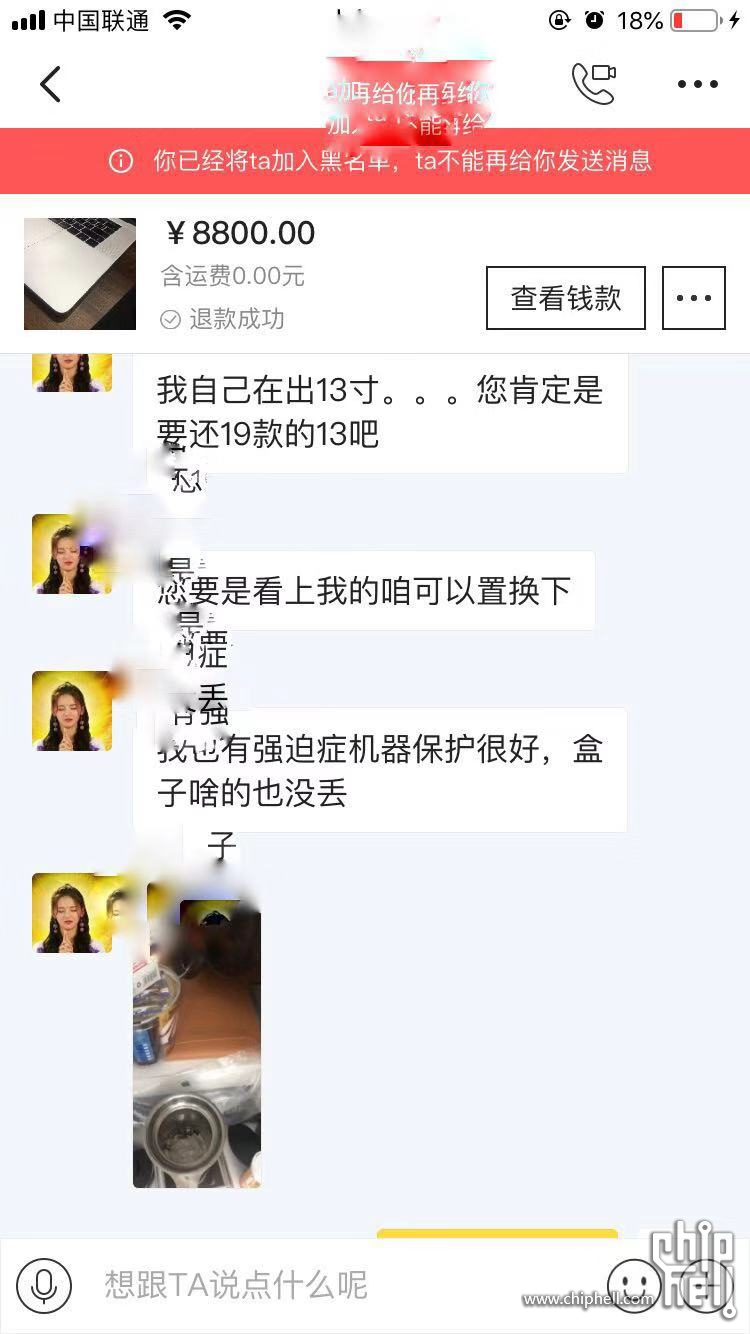This screenshot has width=750, height=1334.
Task: Open the top-right overflow menu
Action: pyautogui.click(x=698, y=85)
